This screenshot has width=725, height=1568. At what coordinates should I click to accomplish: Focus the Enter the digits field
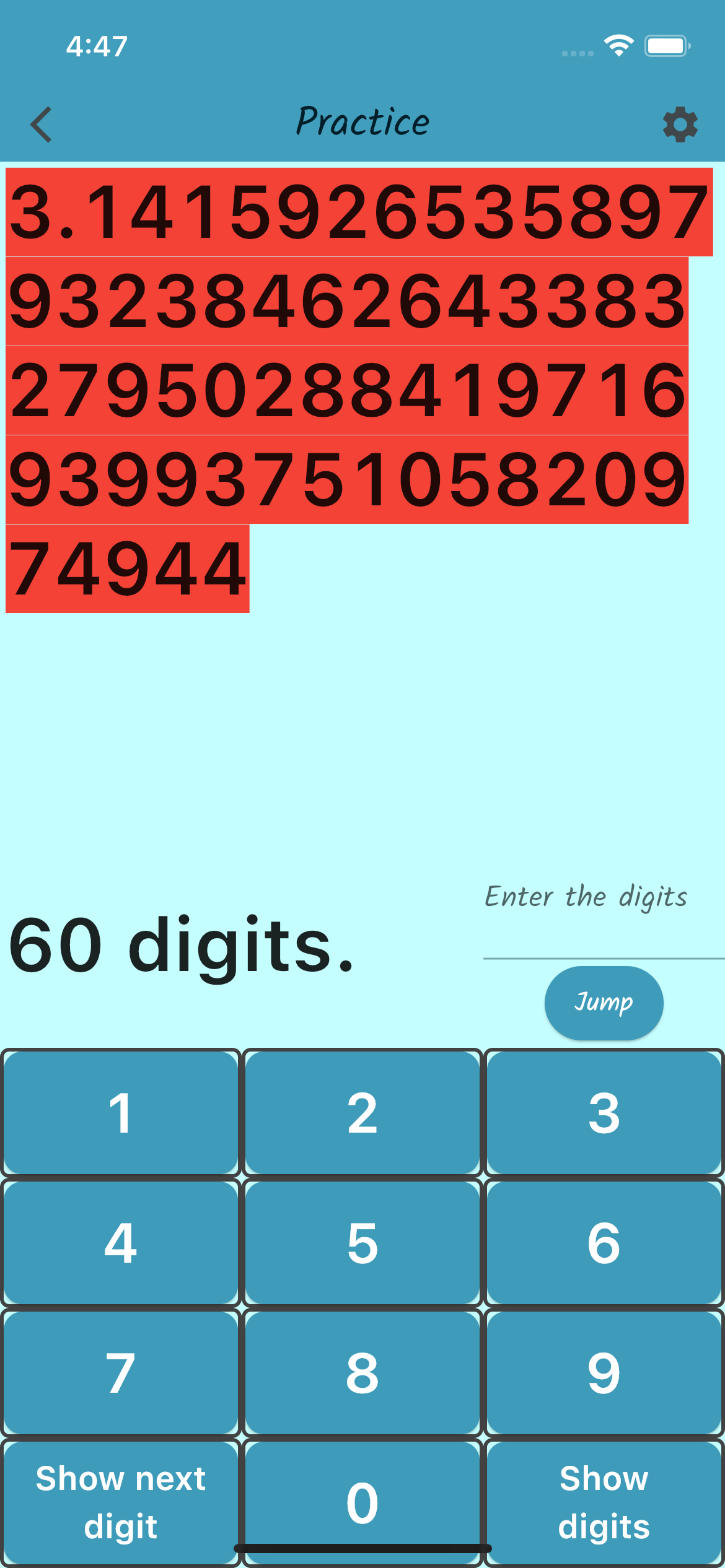coord(604,917)
